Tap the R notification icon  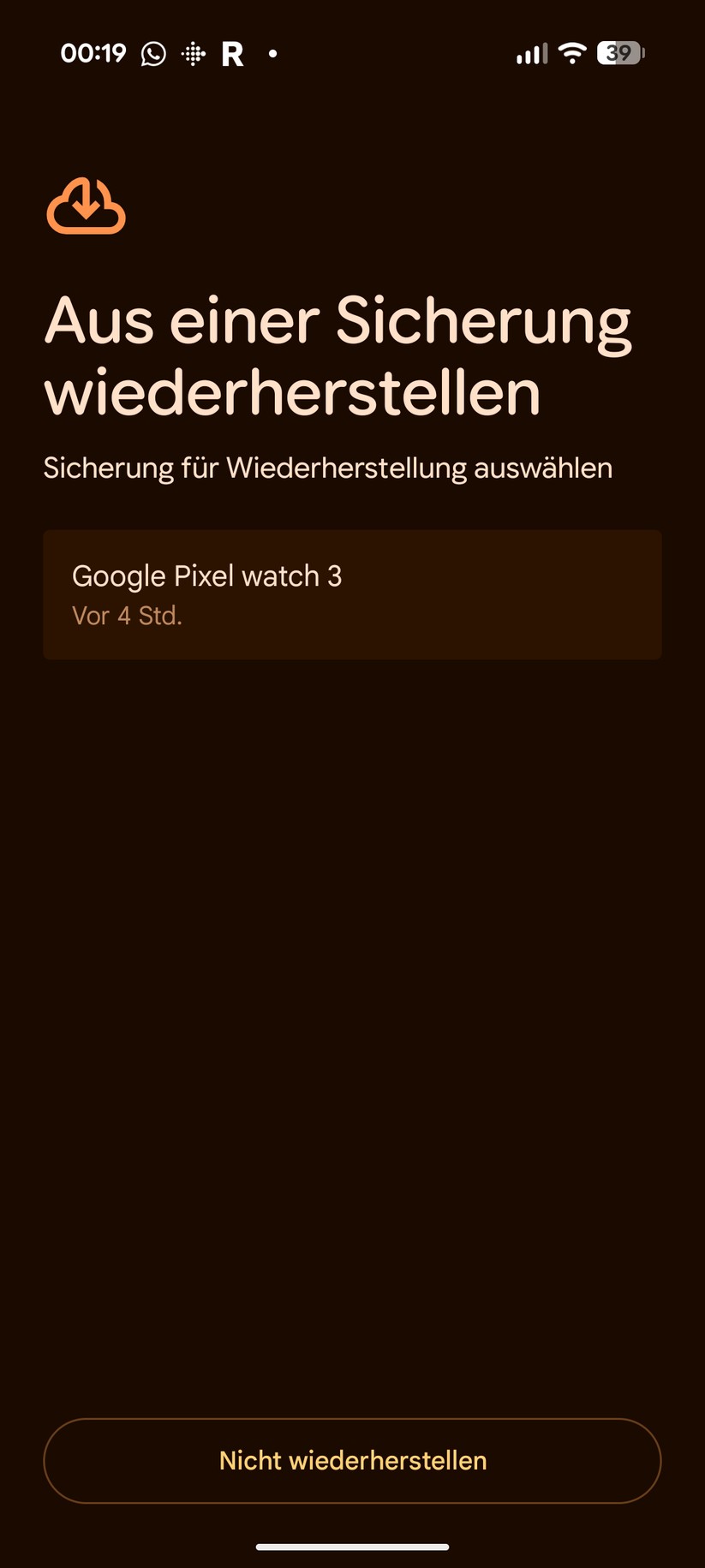click(232, 53)
